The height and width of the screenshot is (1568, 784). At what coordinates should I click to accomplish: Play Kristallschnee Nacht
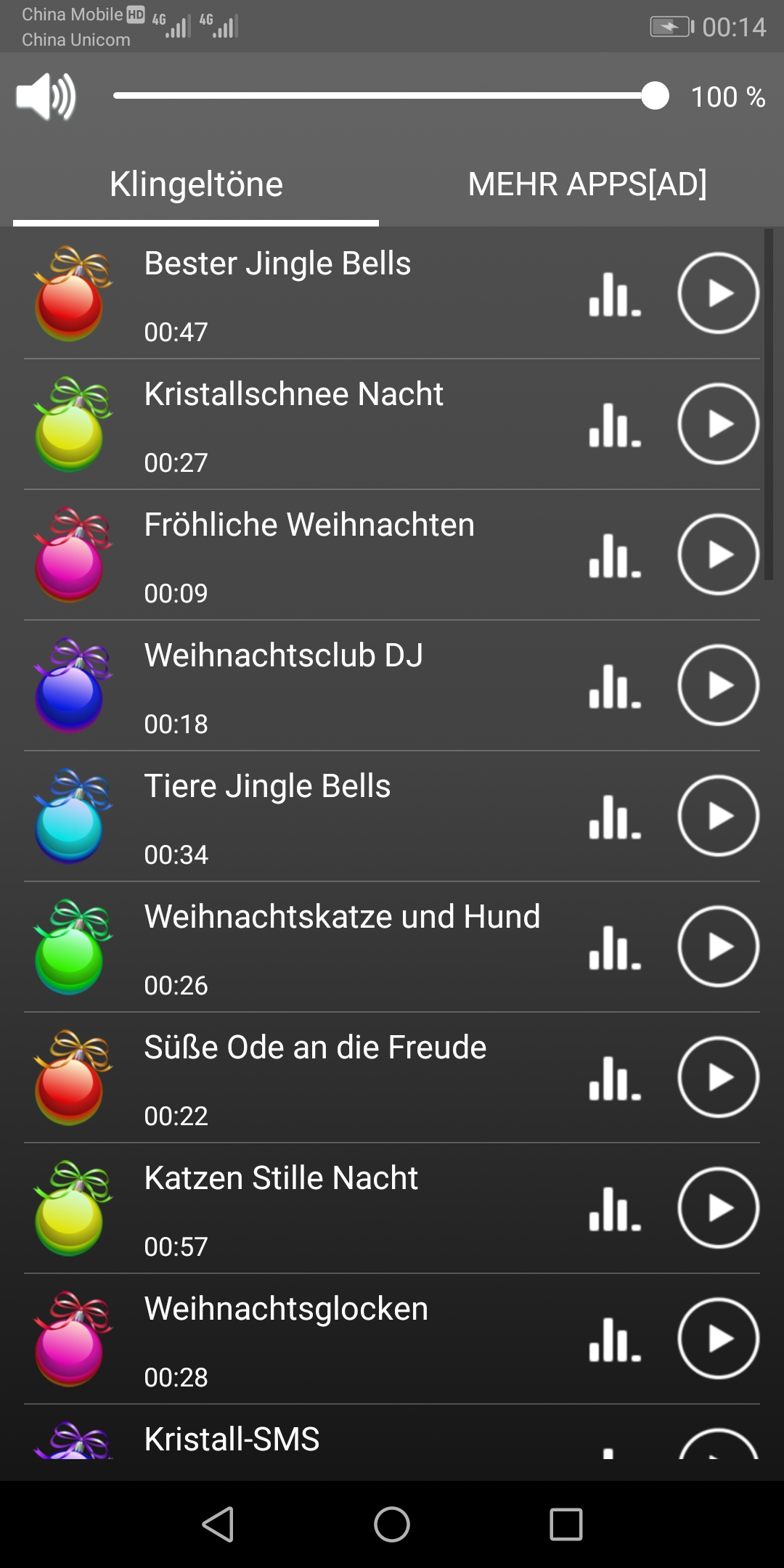(718, 424)
